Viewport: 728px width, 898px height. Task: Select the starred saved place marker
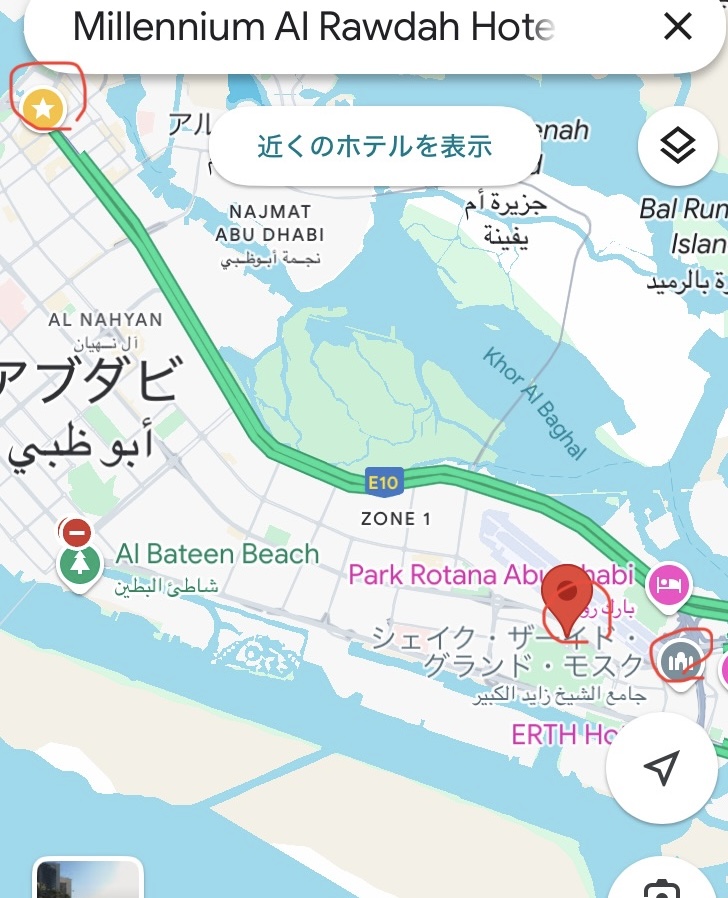43,108
